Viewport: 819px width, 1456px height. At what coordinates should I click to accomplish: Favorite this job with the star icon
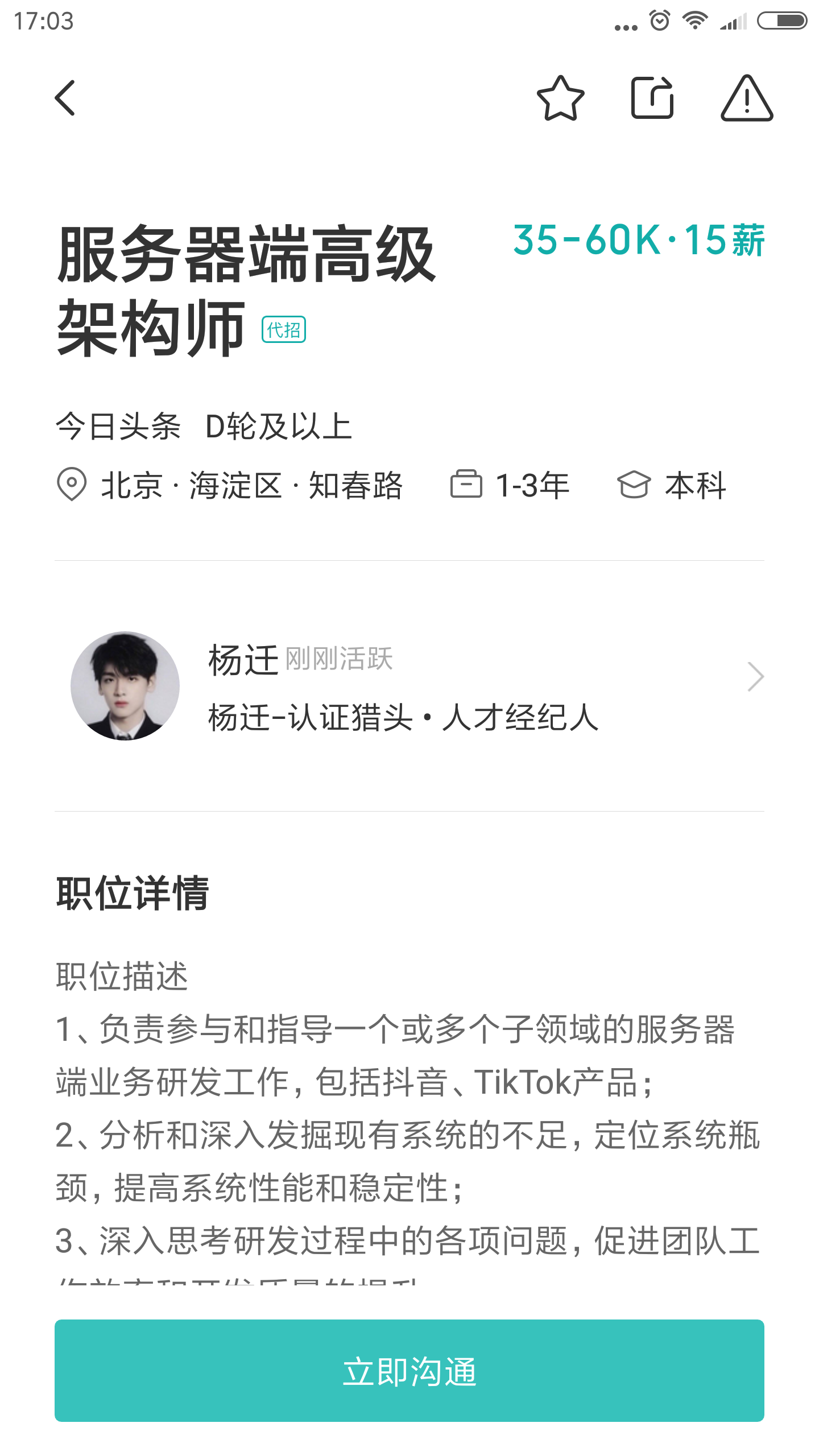coord(560,98)
